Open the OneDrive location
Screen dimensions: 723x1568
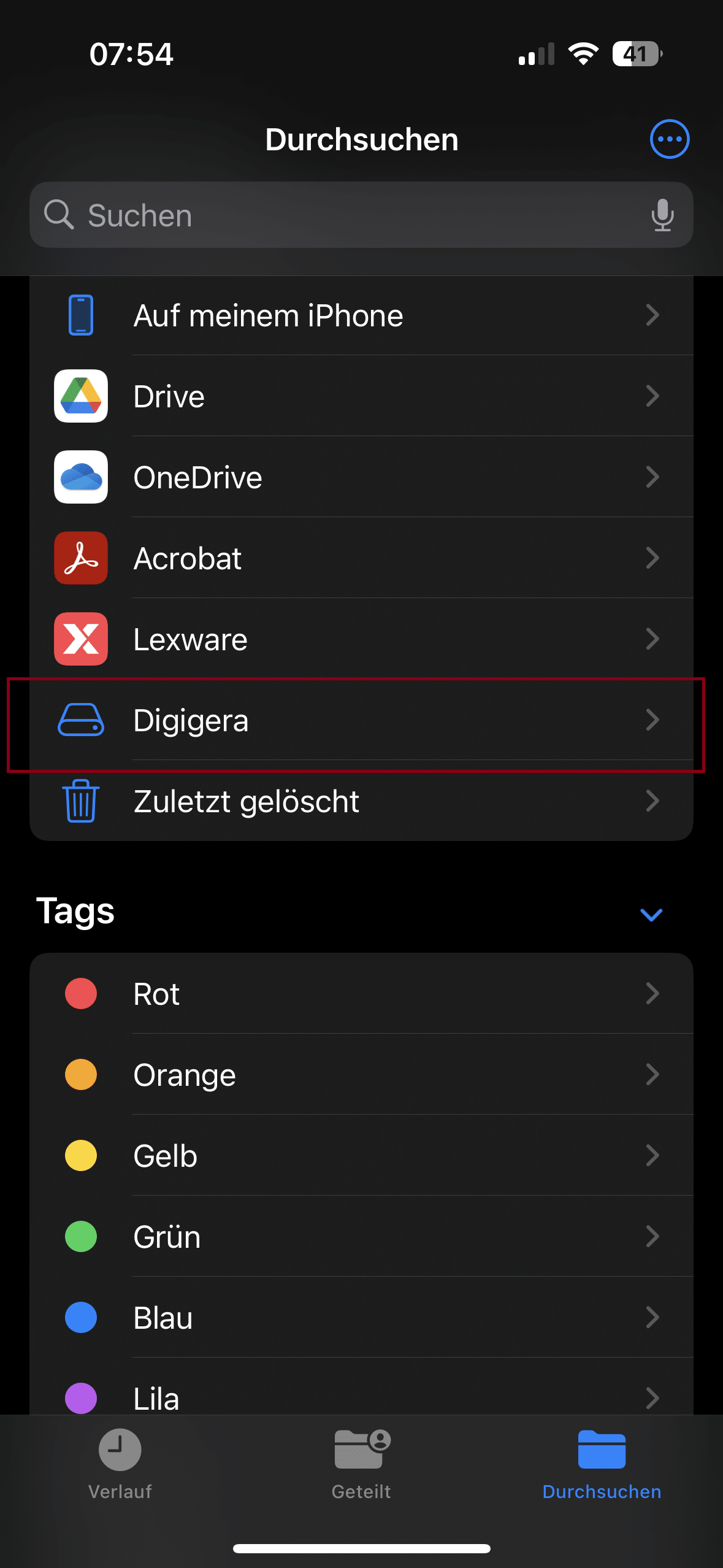click(361, 478)
